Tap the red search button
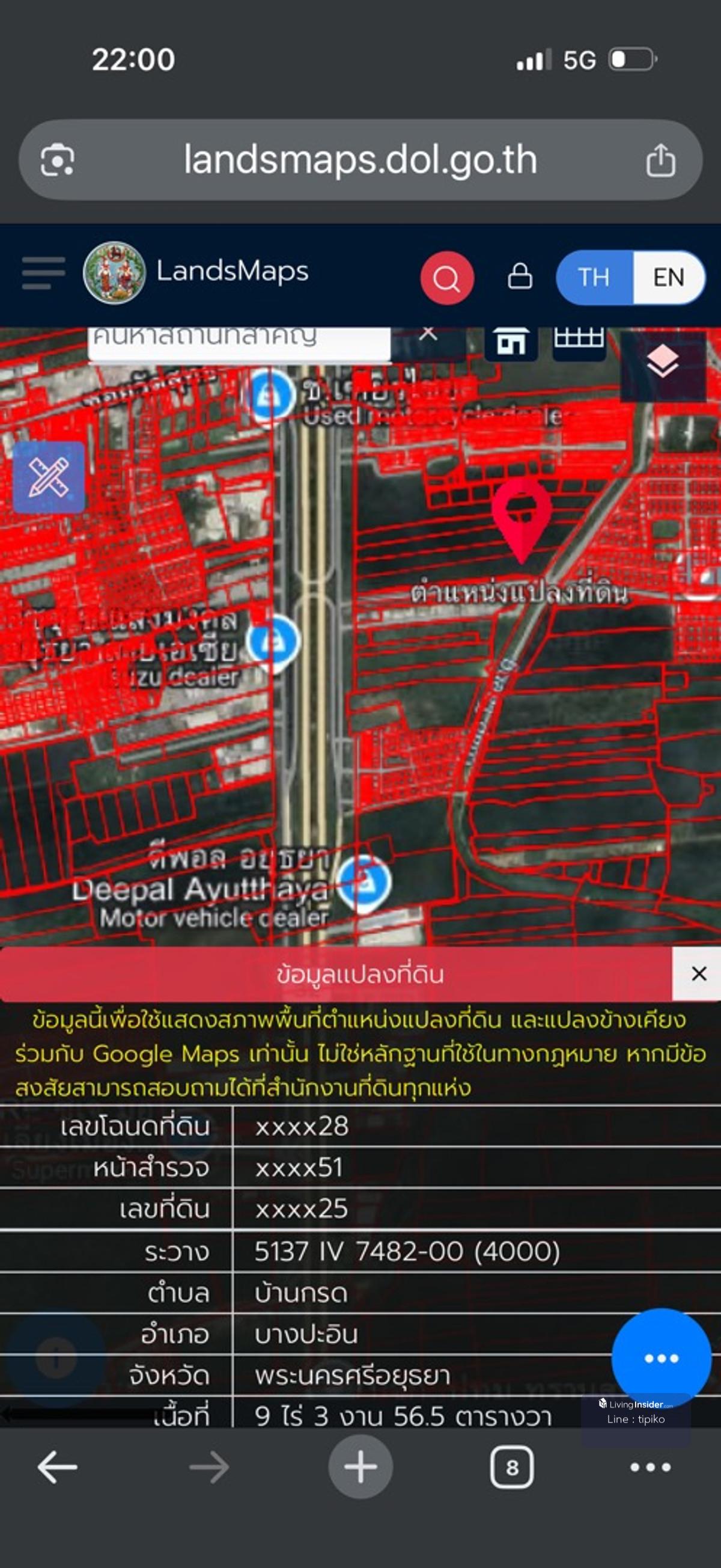The image size is (721, 1568). (446, 278)
